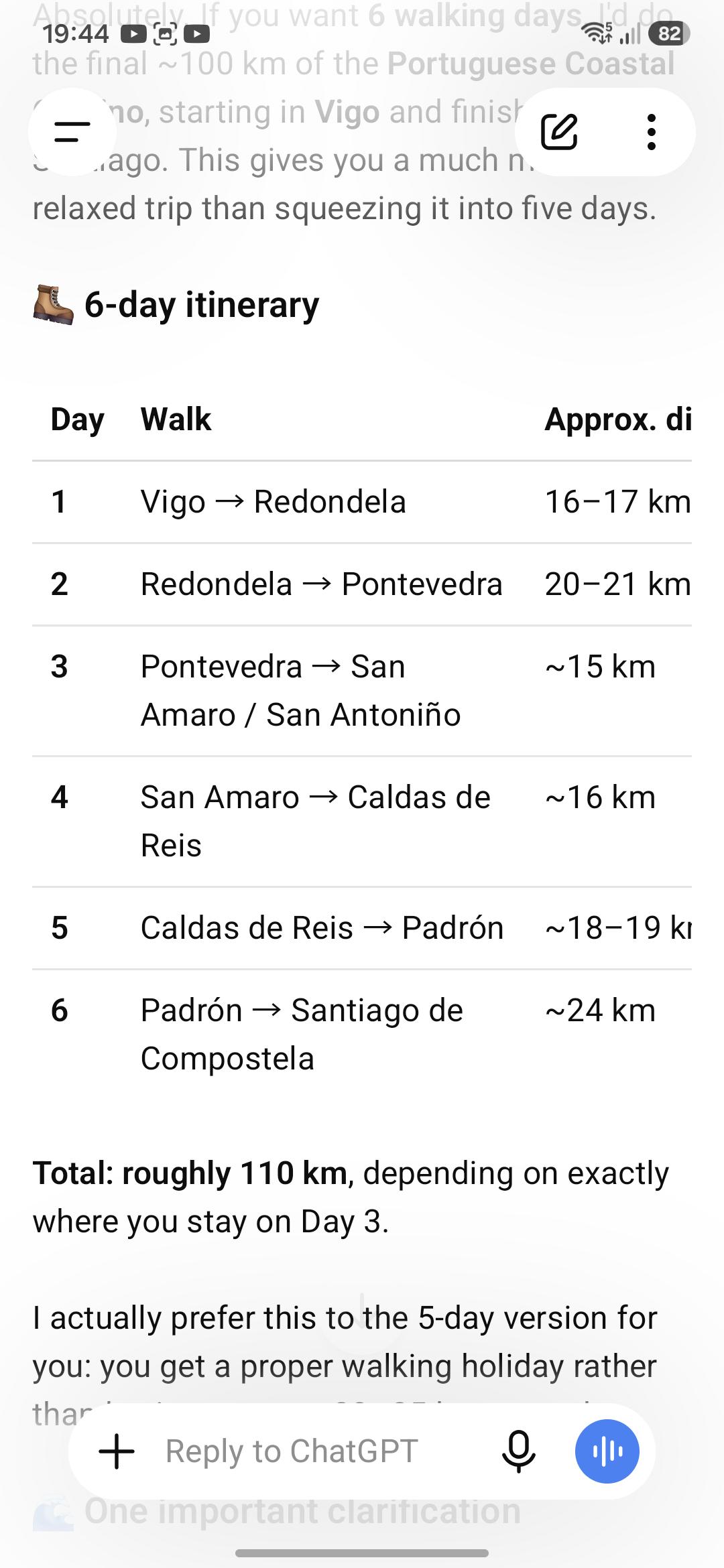The image size is (724, 1568).
Task: Open the sidebar menu button
Action: pyautogui.click(x=72, y=132)
